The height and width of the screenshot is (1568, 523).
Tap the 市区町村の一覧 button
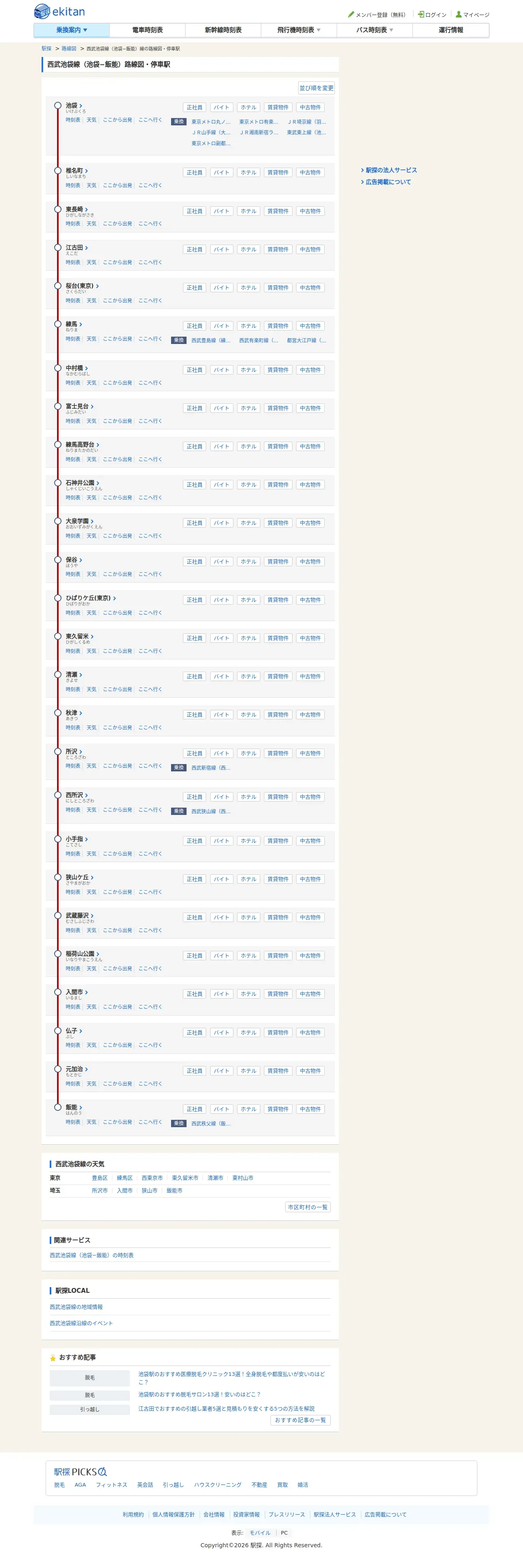tap(308, 1207)
